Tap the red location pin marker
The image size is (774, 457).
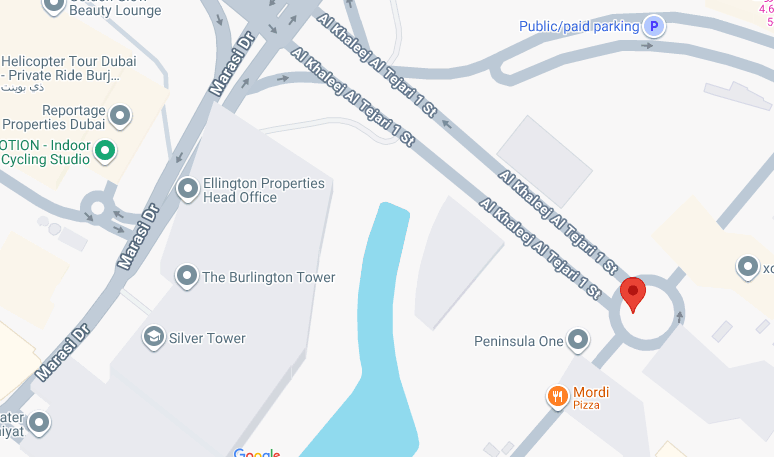point(633,295)
